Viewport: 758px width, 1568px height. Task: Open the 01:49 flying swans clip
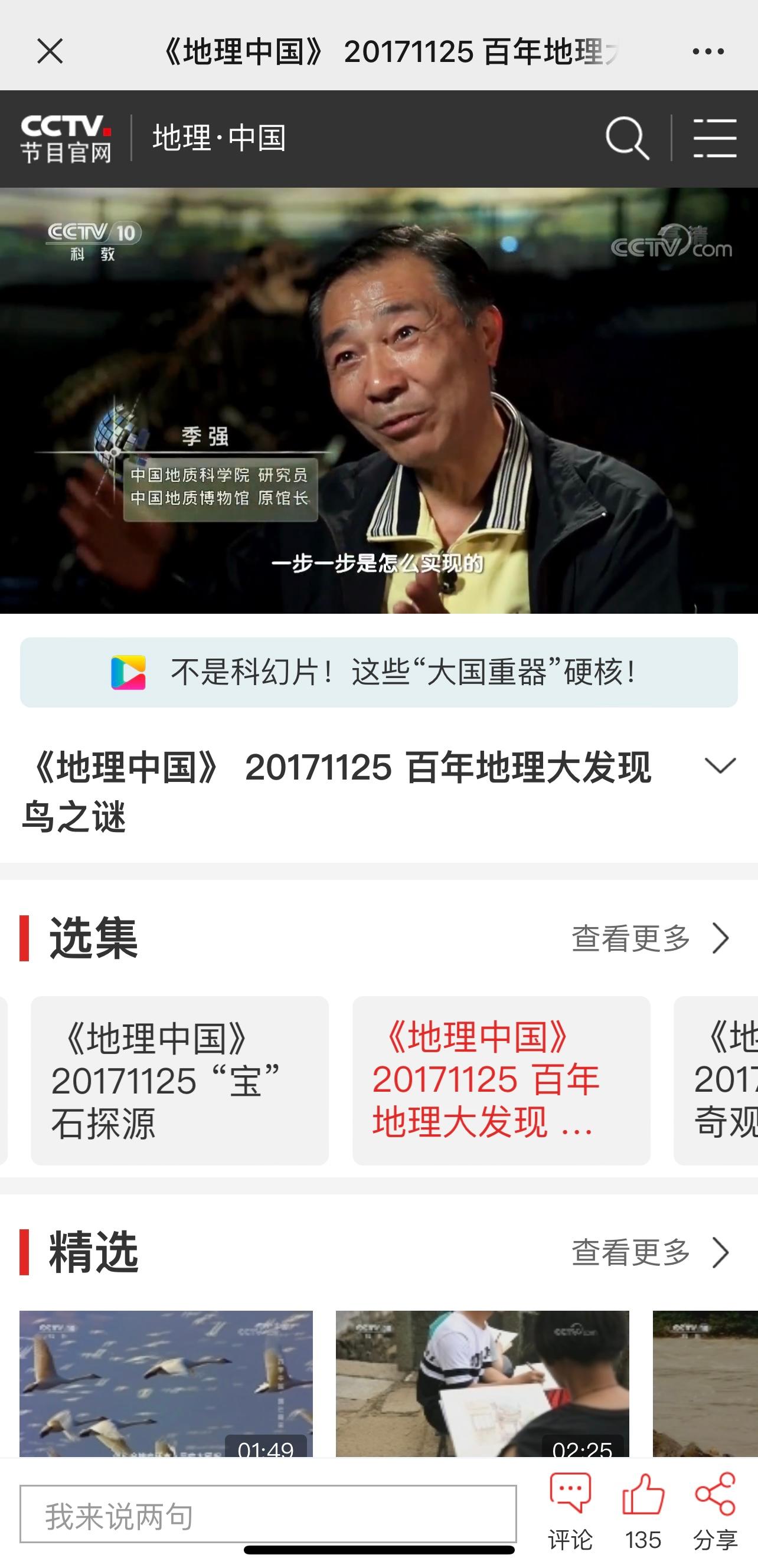click(x=166, y=1383)
